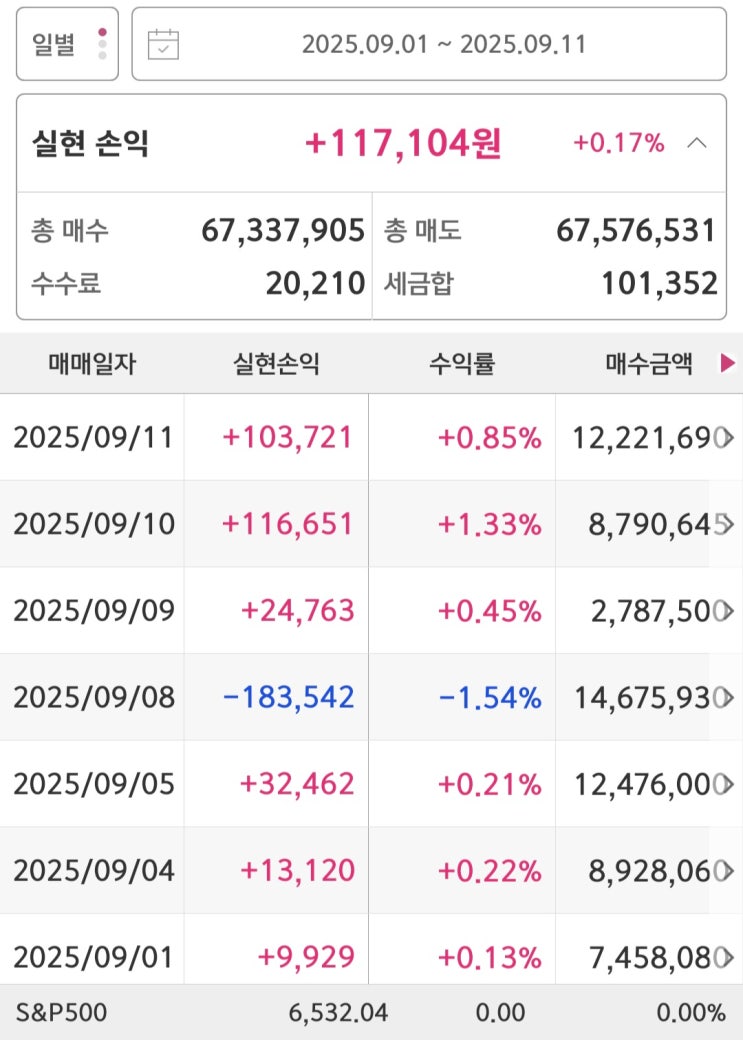The height and width of the screenshot is (1040, 743).
Task: Collapse the 실현 손익 summary panel
Action: click(697, 143)
